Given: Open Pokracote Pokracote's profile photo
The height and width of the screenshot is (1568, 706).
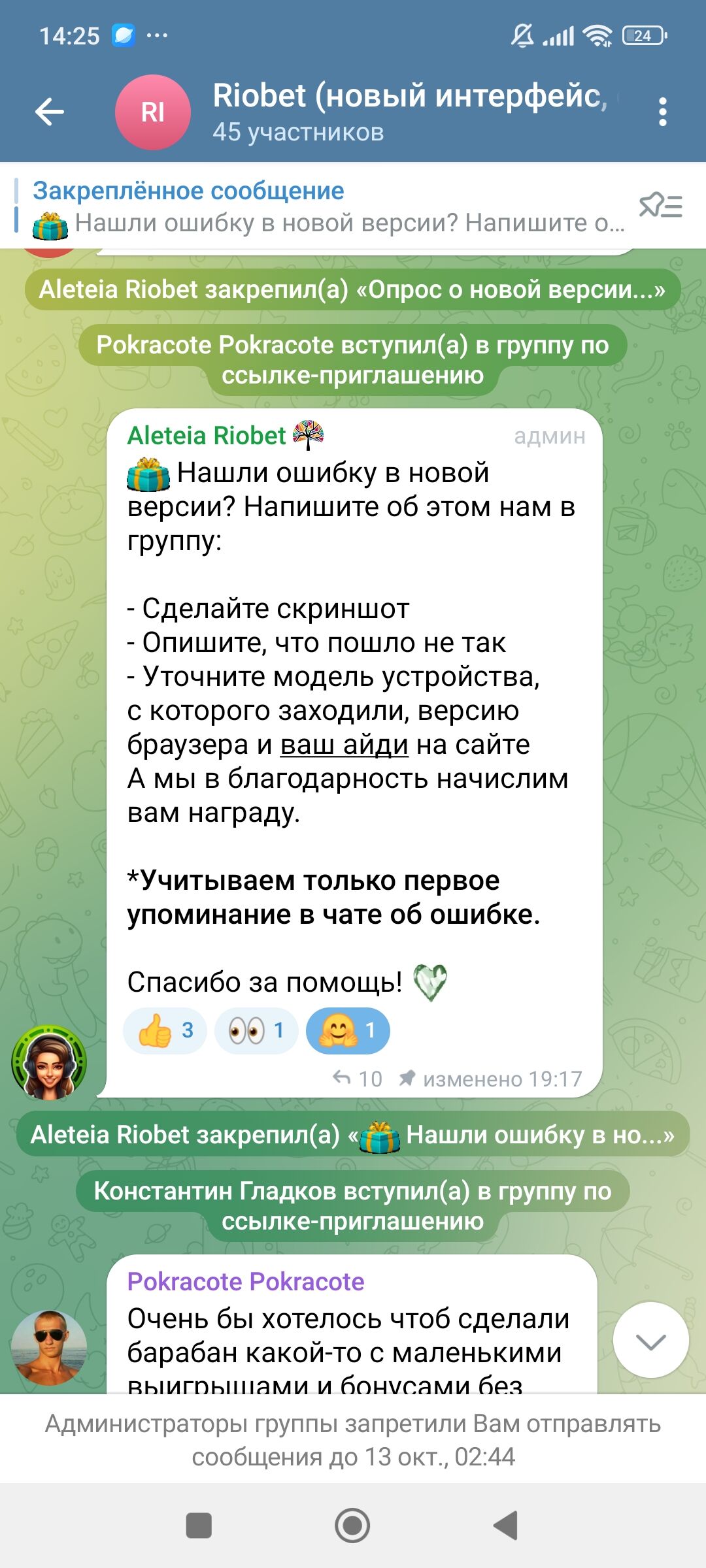Looking at the screenshot, I should pos(49,1348).
